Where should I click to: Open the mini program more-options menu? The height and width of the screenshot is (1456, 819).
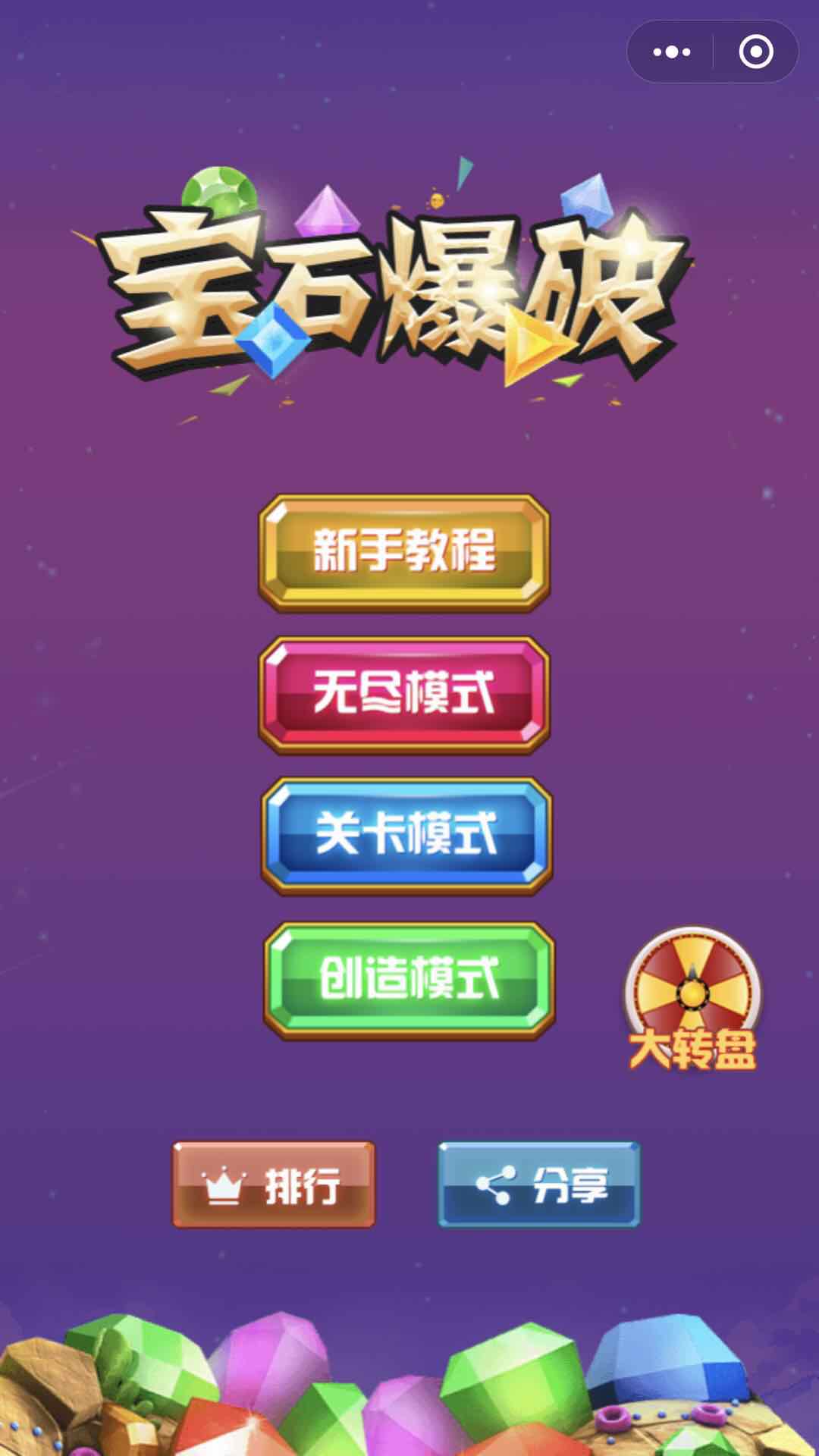coord(671,52)
